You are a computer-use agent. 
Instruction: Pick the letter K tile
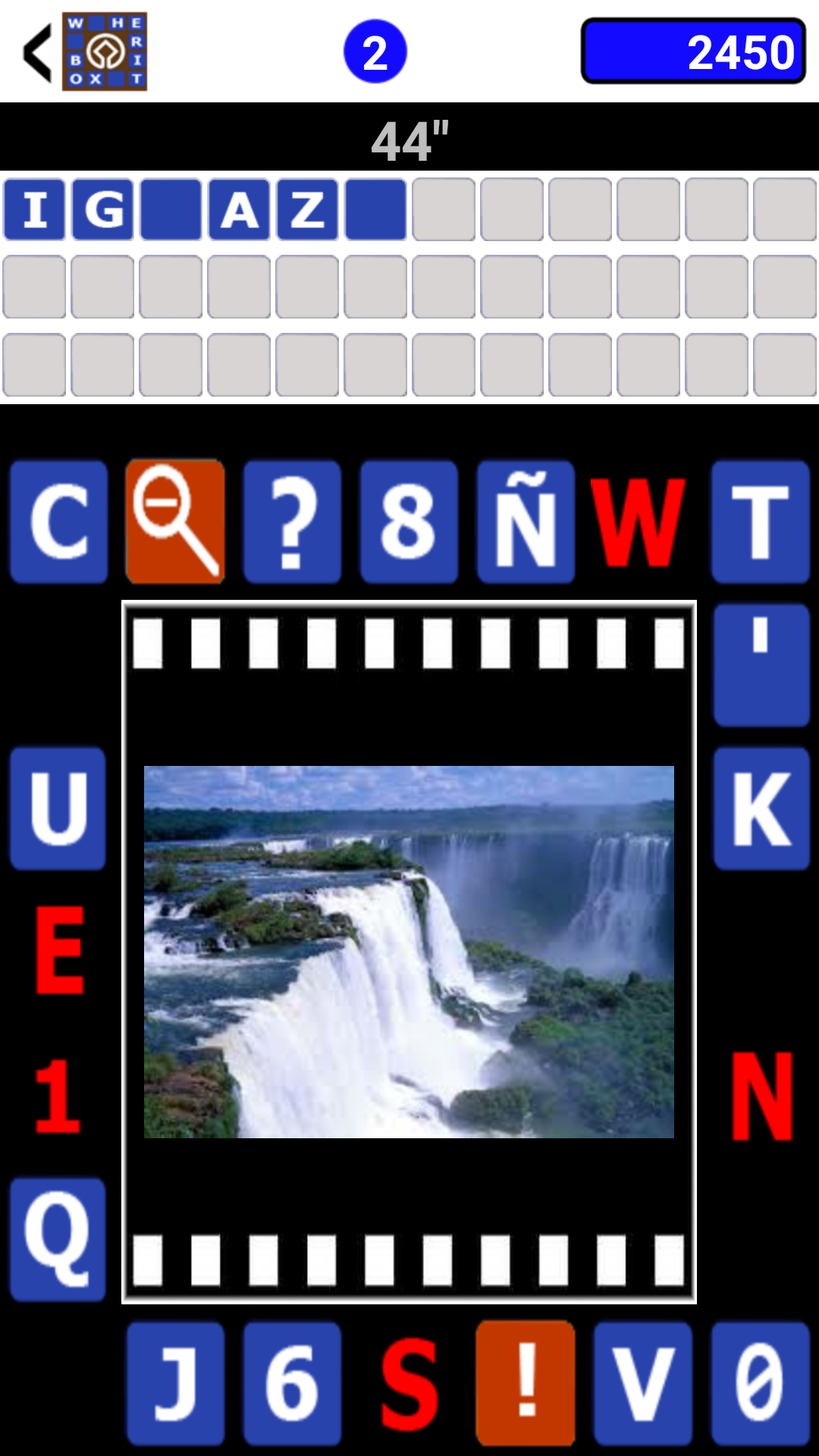point(761,808)
